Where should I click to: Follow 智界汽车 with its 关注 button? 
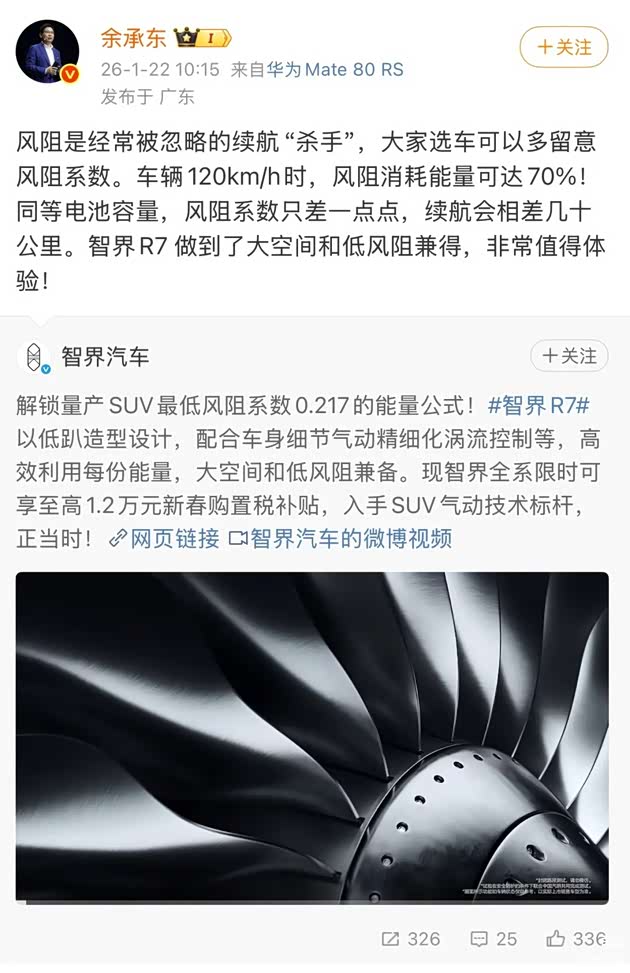tap(568, 356)
